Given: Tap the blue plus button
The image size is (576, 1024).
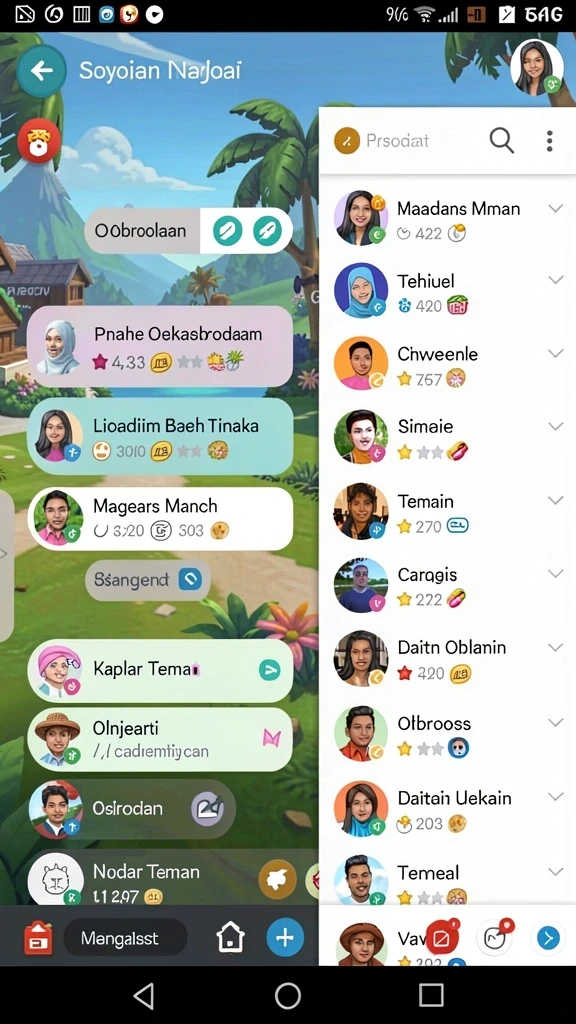Looking at the screenshot, I should pos(285,938).
